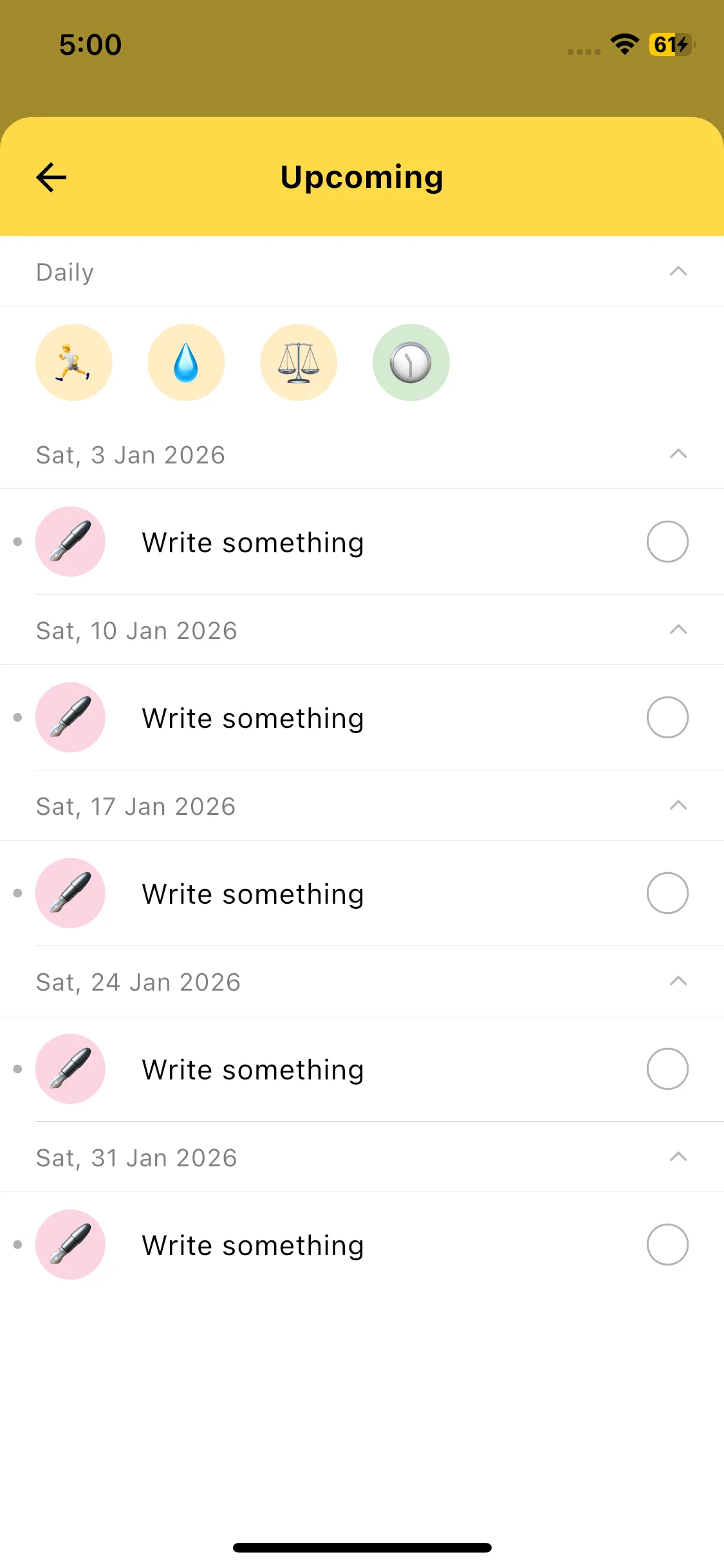Collapse the Sat, 10 Jan 2026 section

pyautogui.click(x=678, y=630)
